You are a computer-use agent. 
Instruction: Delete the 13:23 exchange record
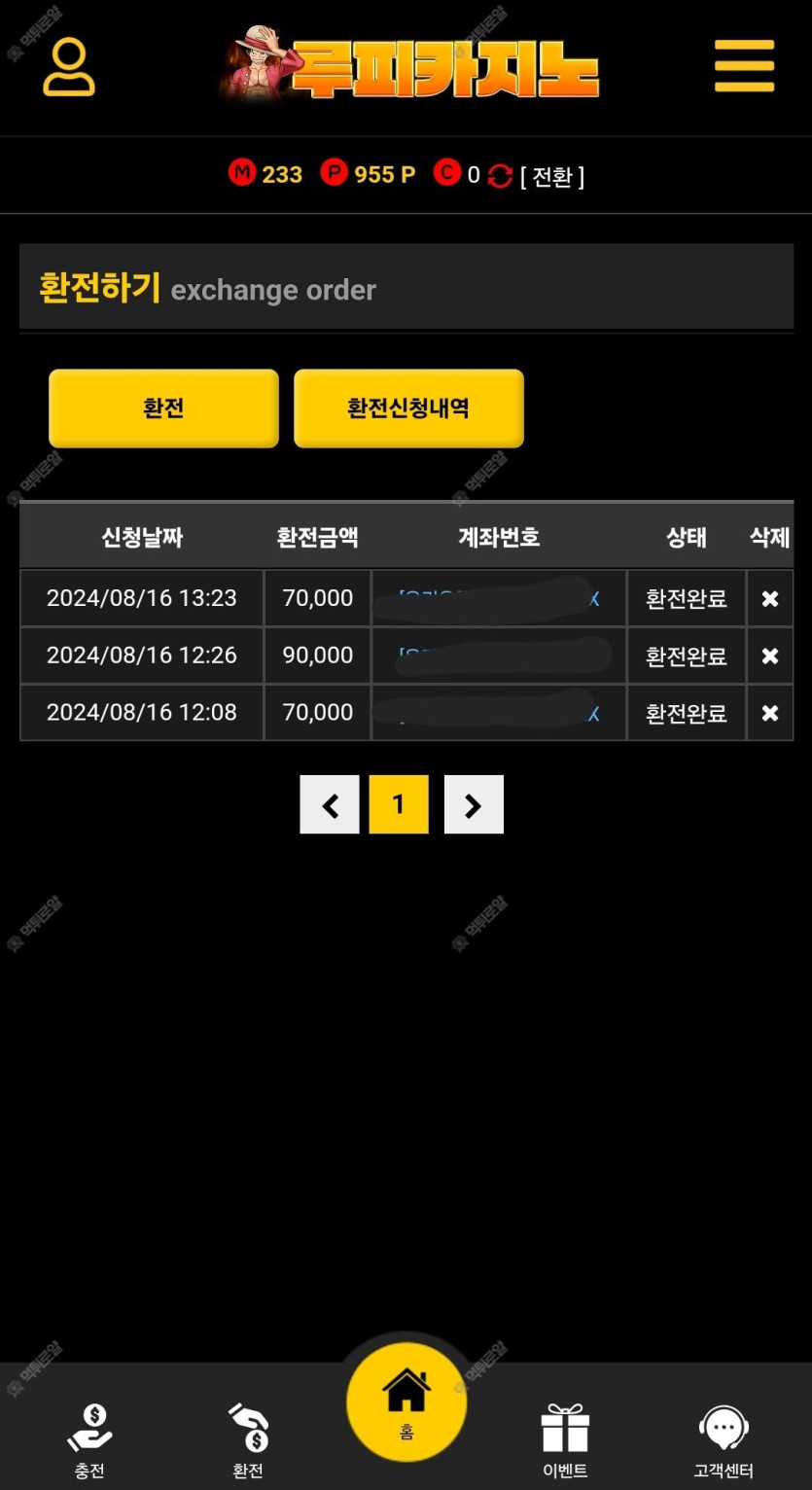(769, 598)
